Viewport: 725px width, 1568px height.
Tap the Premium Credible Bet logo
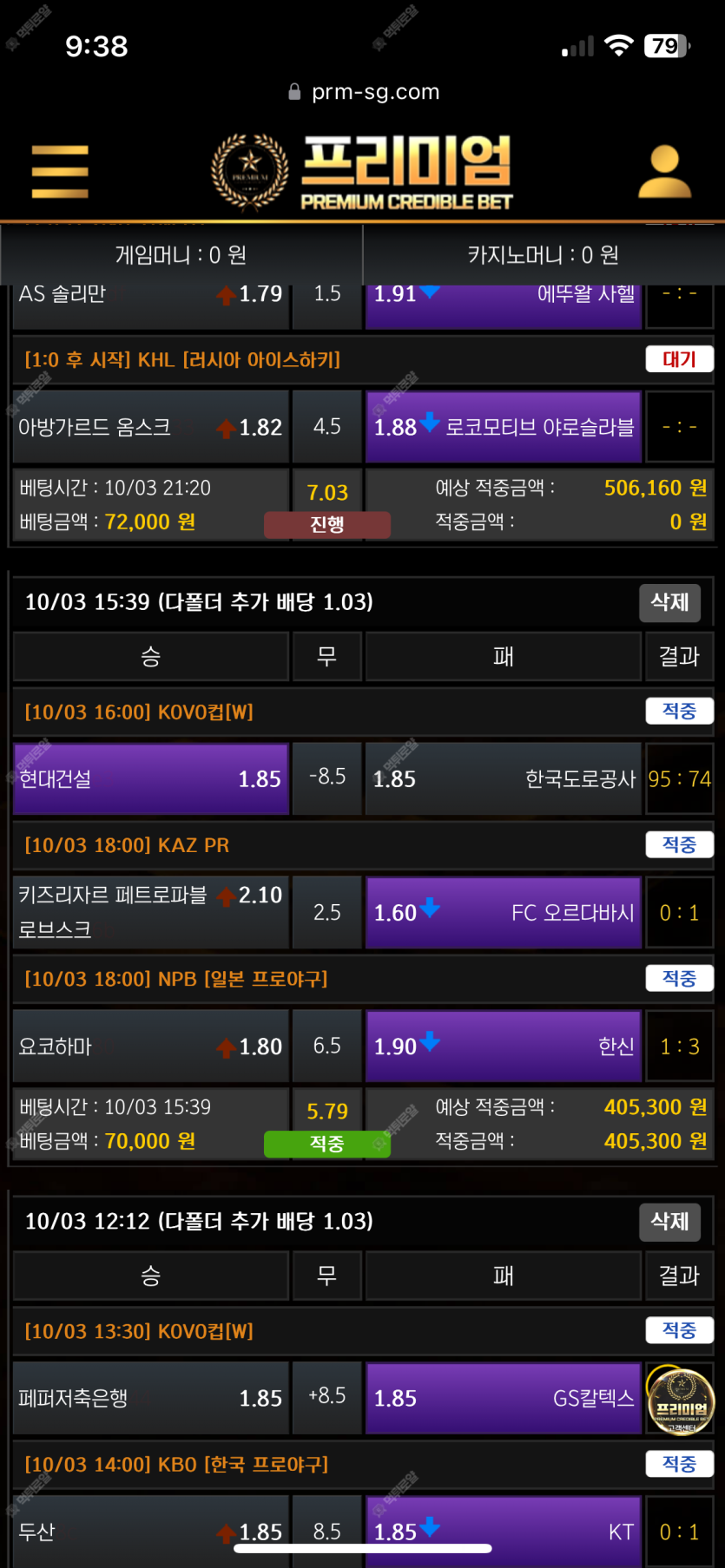[362, 173]
